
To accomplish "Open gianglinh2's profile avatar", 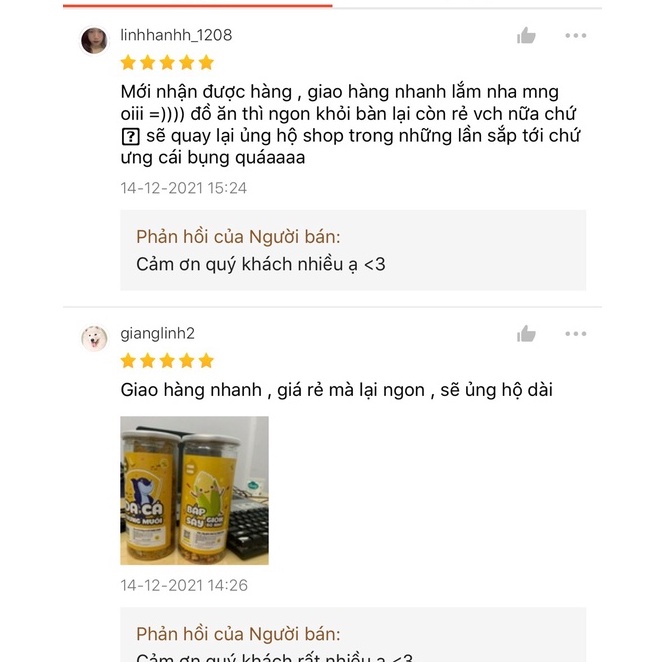I will point(94,338).
